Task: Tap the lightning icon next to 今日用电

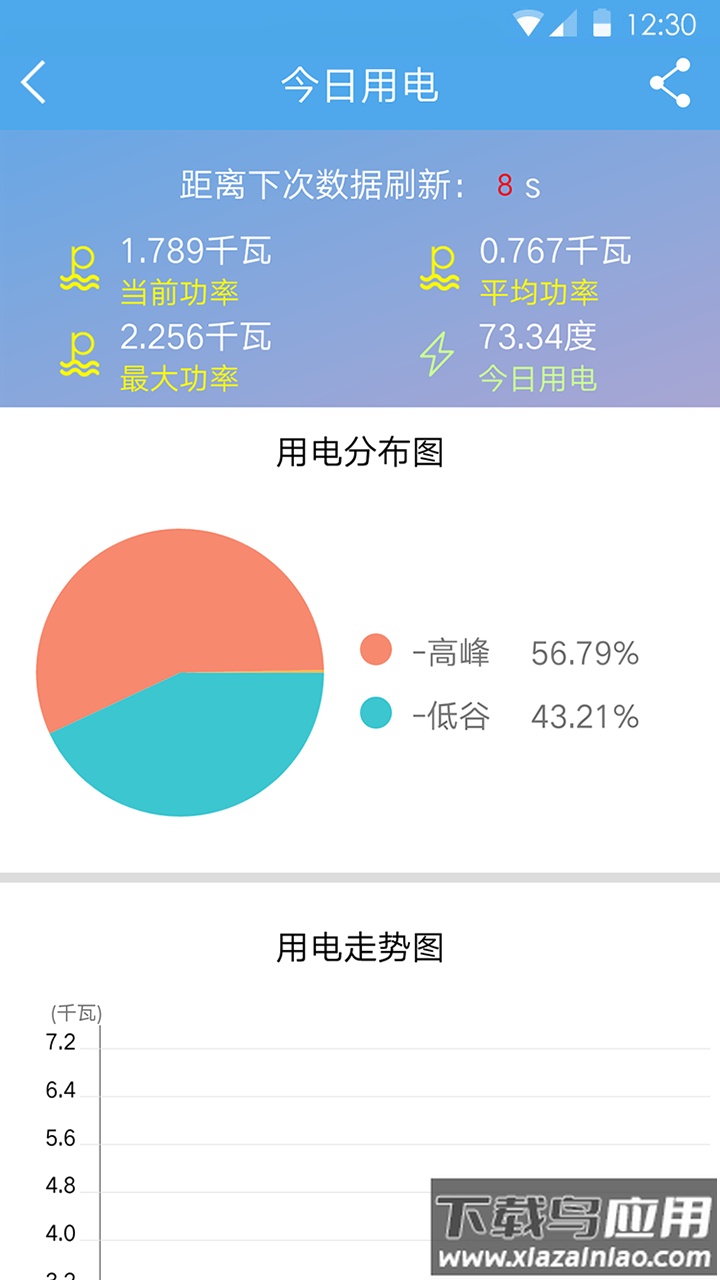Action: (437, 354)
